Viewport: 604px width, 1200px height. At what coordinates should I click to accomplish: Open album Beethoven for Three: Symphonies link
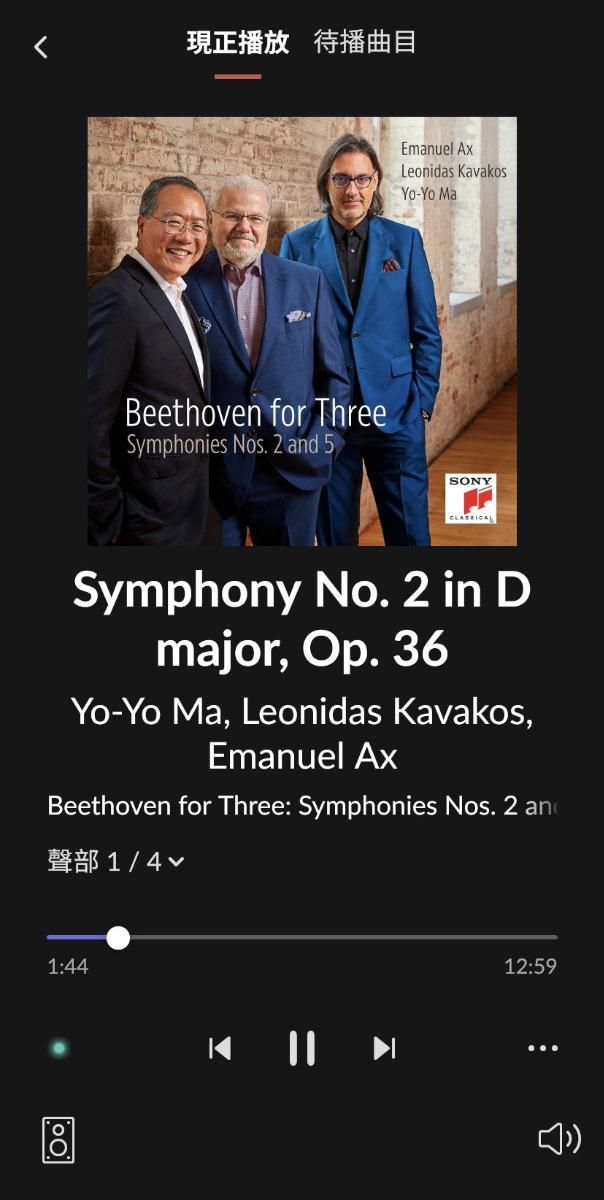[300, 805]
